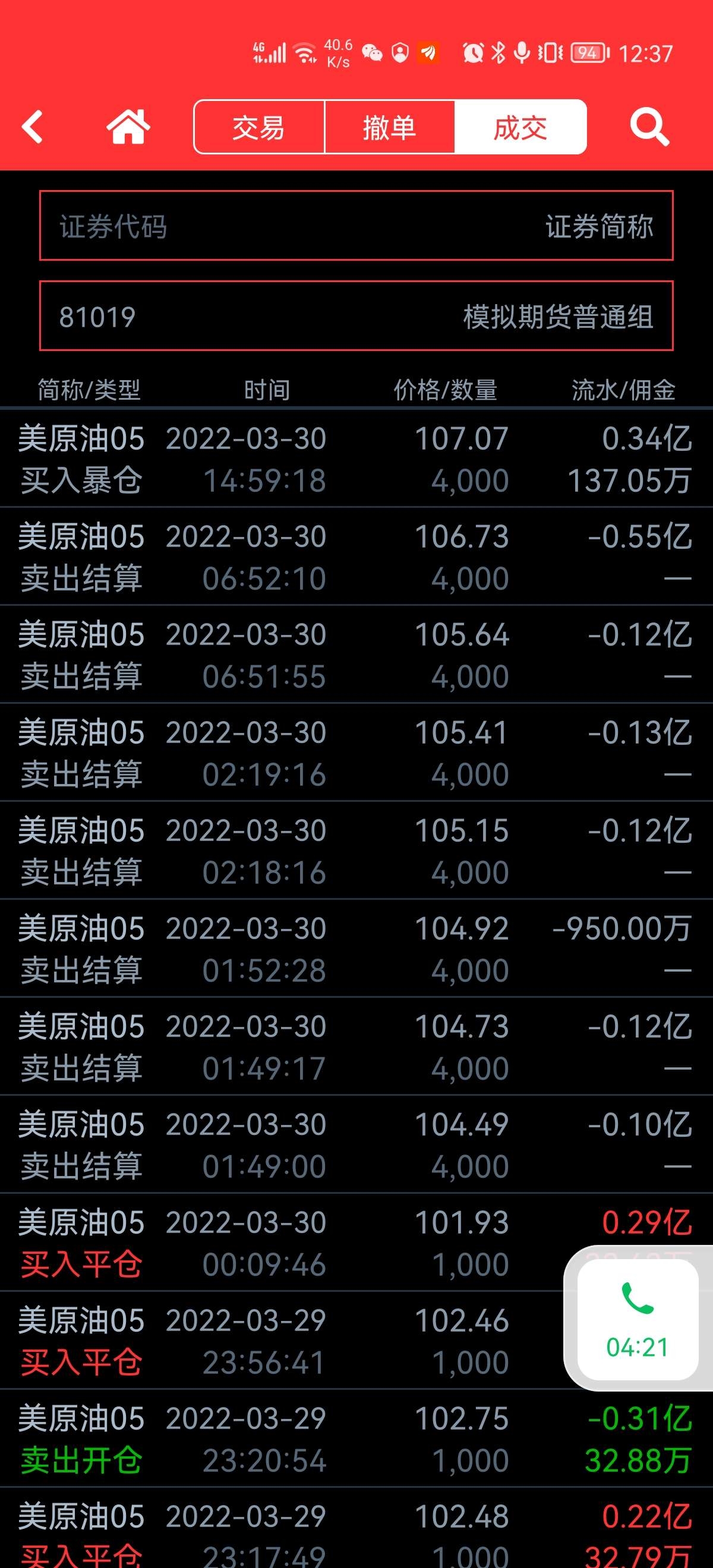
Task: Switch to the 撤单 tab
Action: (390, 127)
